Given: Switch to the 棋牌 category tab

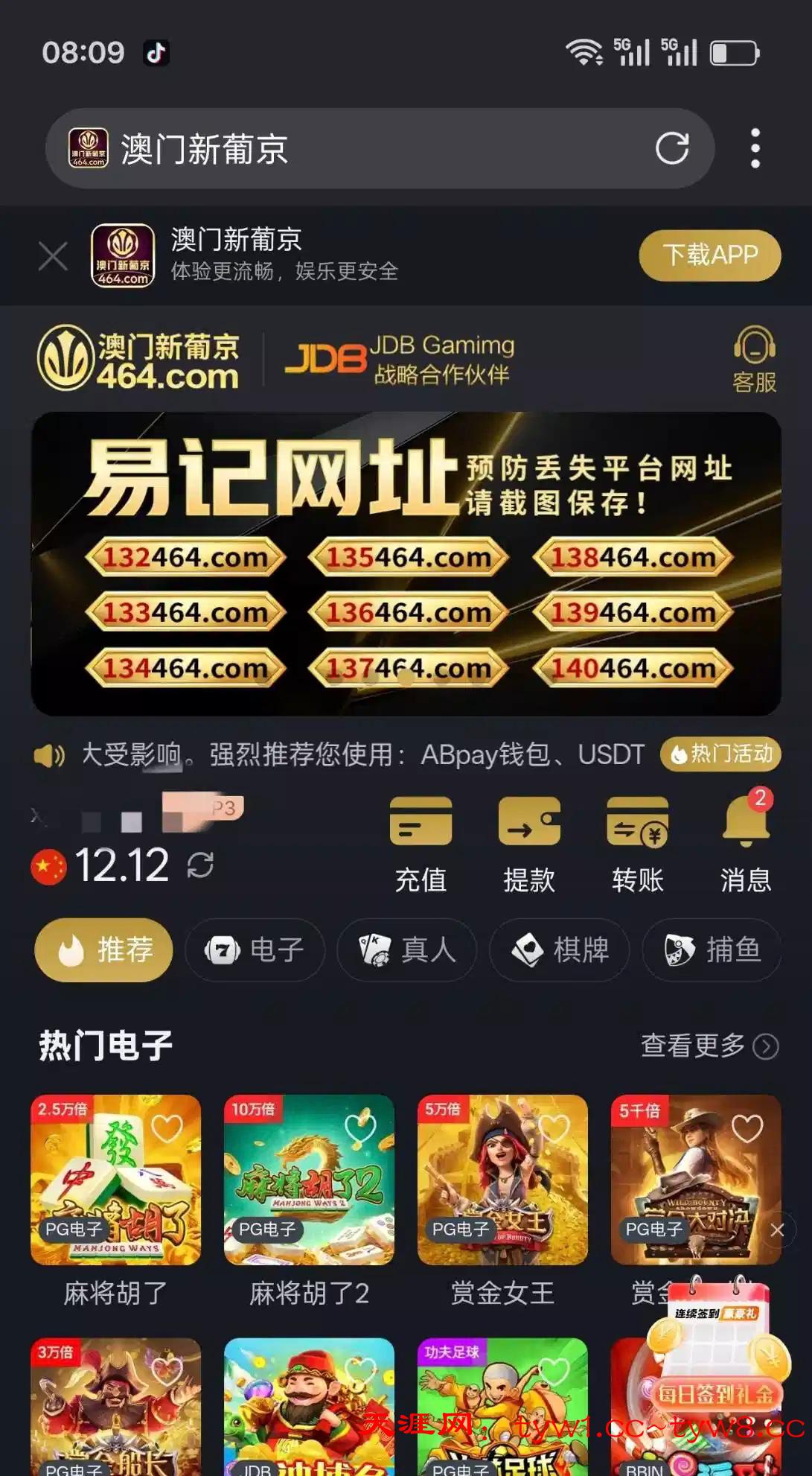Looking at the screenshot, I should pyautogui.click(x=560, y=950).
